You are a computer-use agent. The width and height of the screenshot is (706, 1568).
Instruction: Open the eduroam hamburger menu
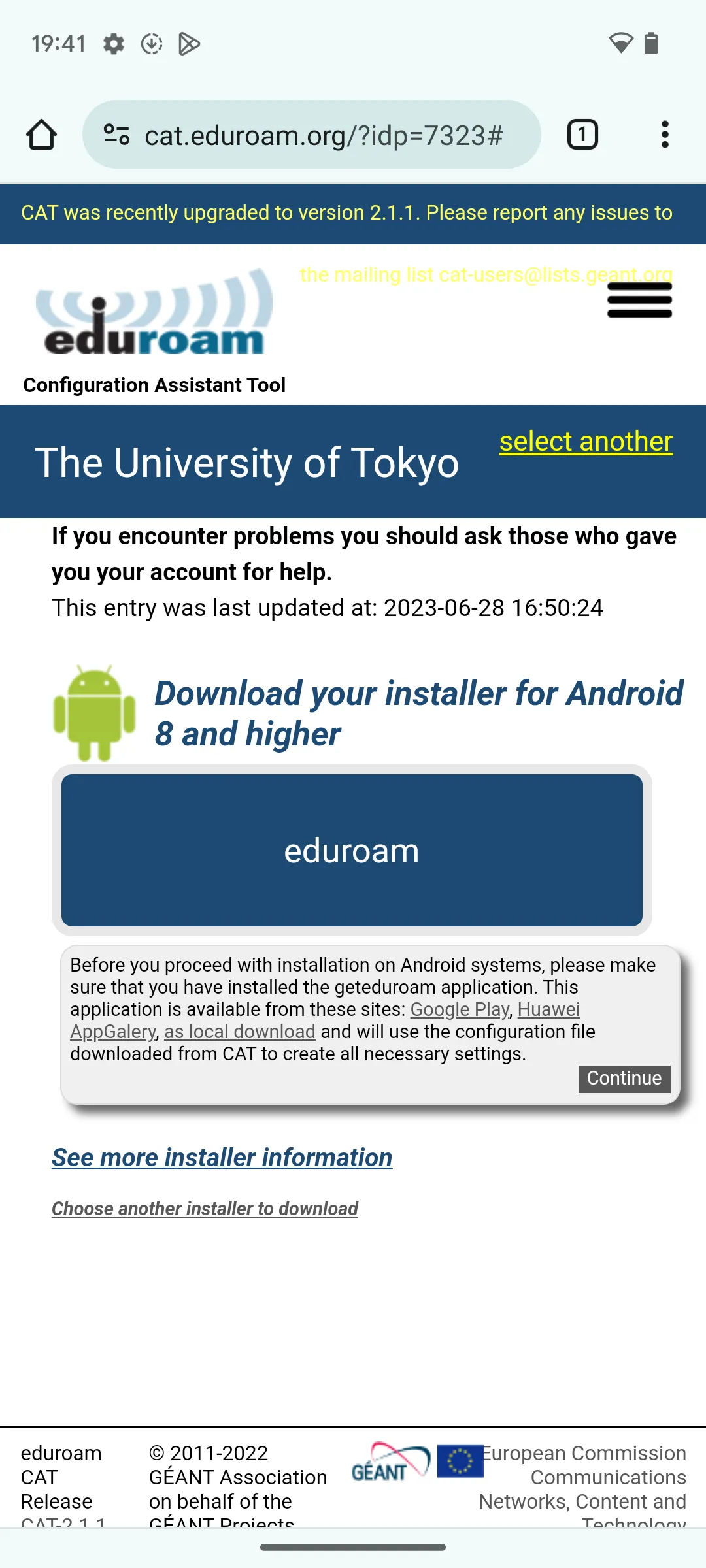pos(639,301)
